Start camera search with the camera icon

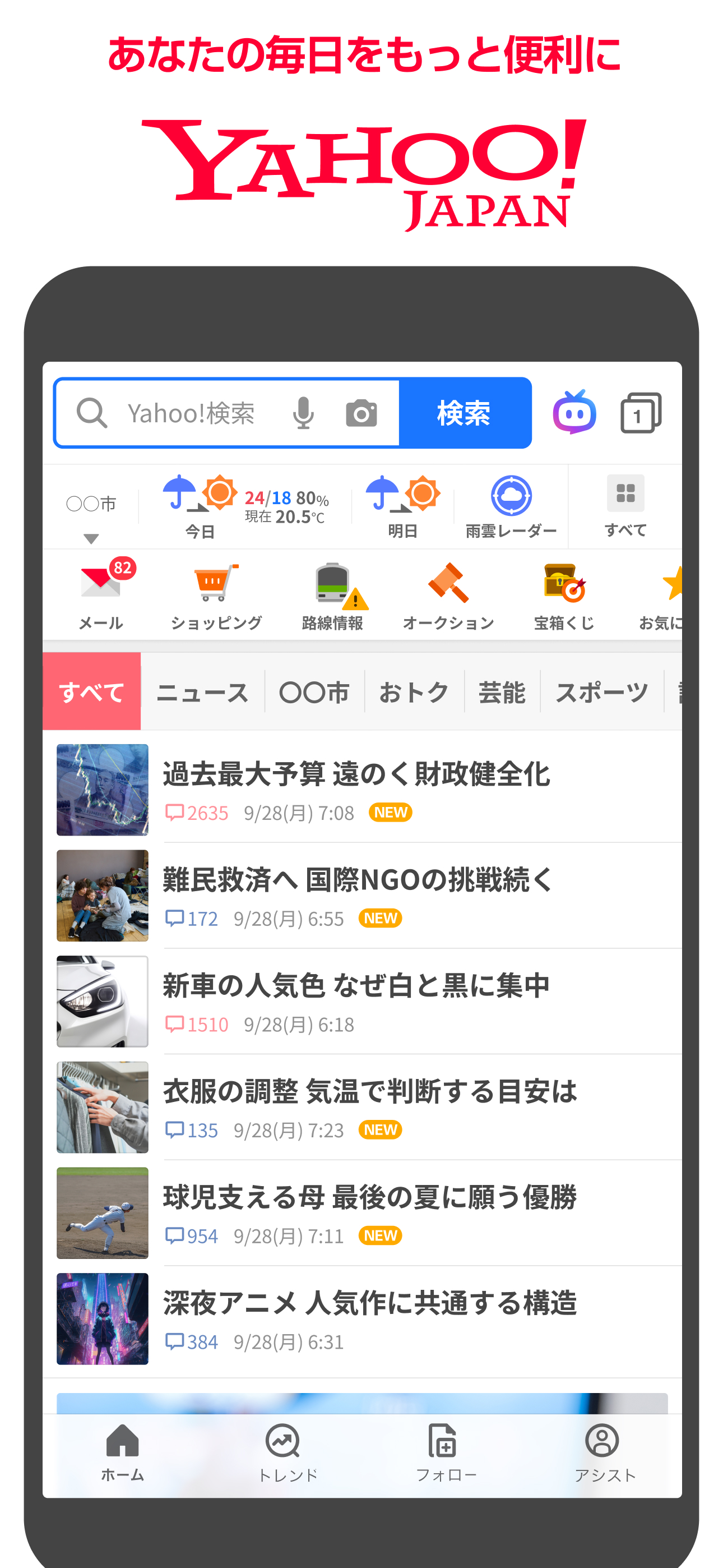pyautogui.click(x=362, y=413)
